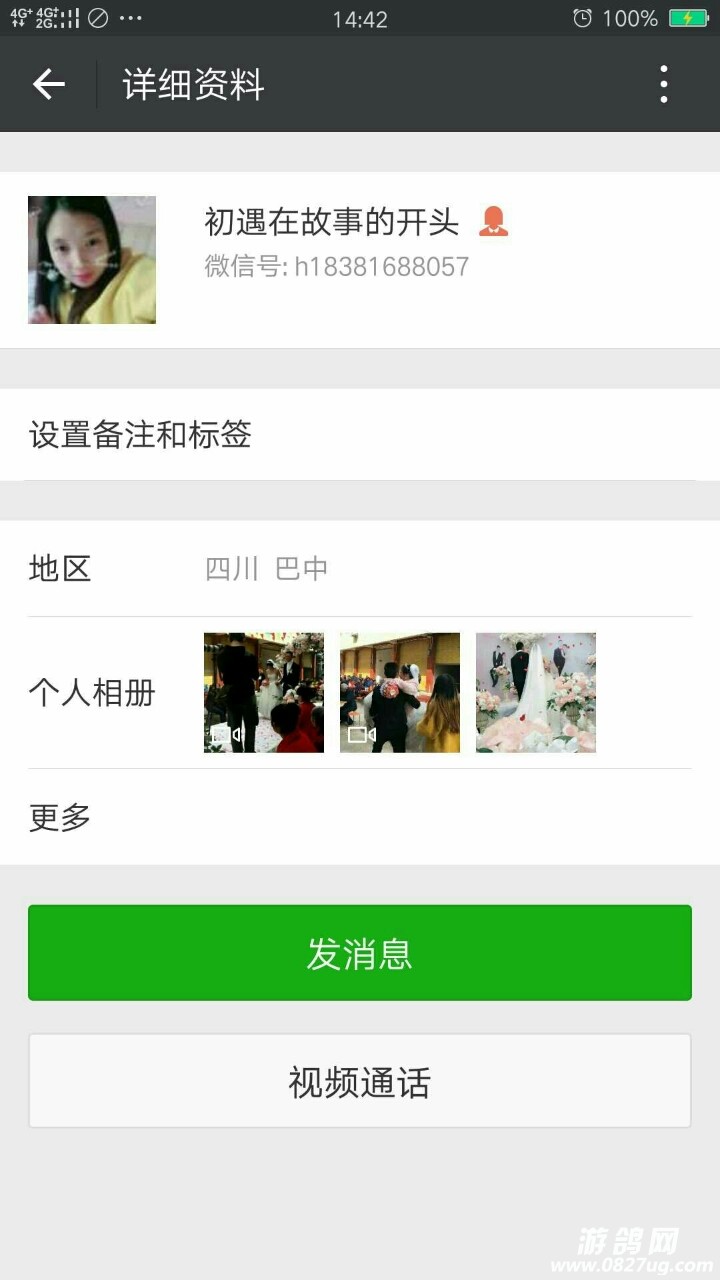
Task: Open the three-dot overflow menu
Action: coord(663,85)
